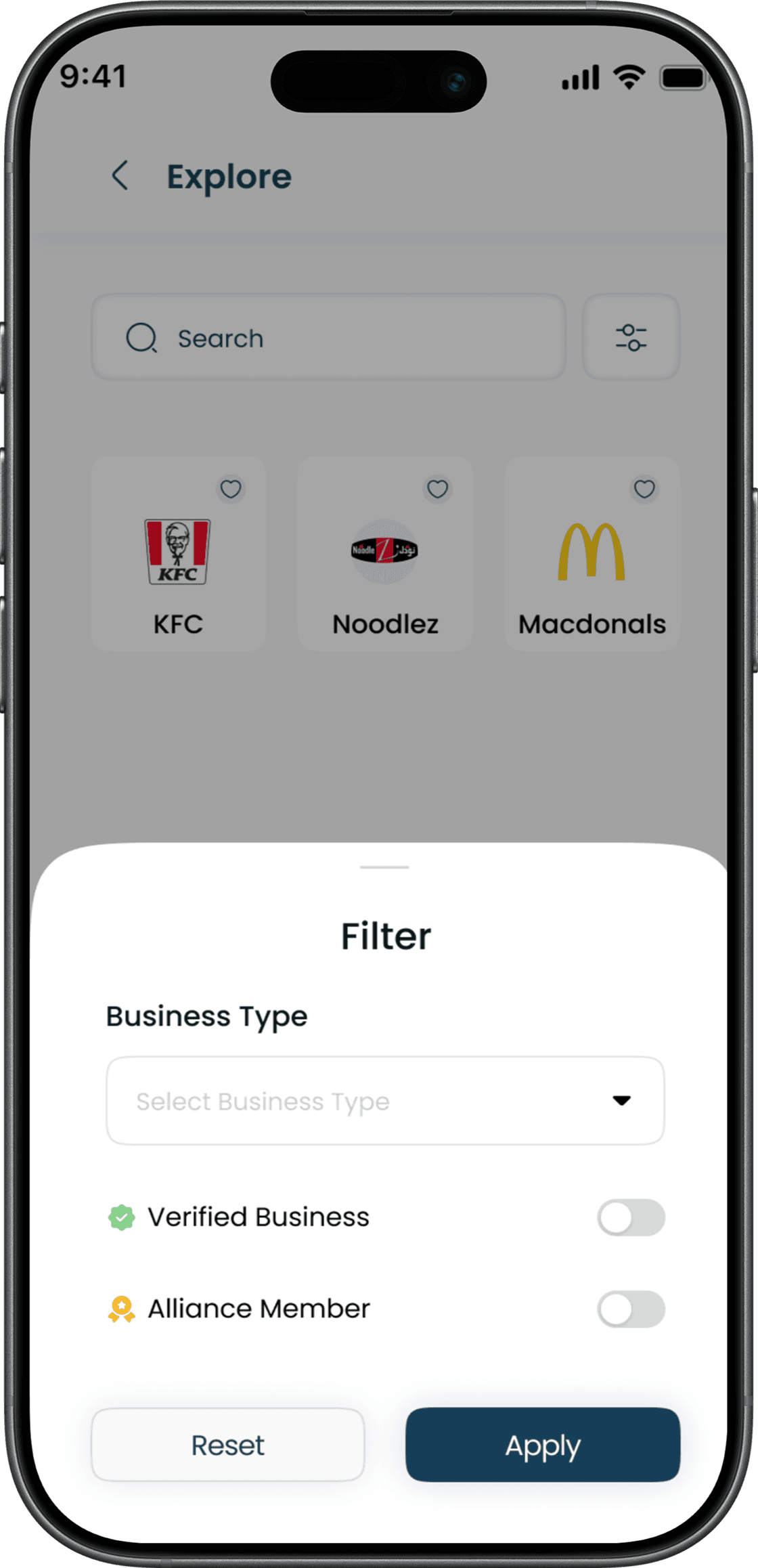Reset the filter options
This screenshot has width=758, height=1568.
click(x=228, y=1445)
